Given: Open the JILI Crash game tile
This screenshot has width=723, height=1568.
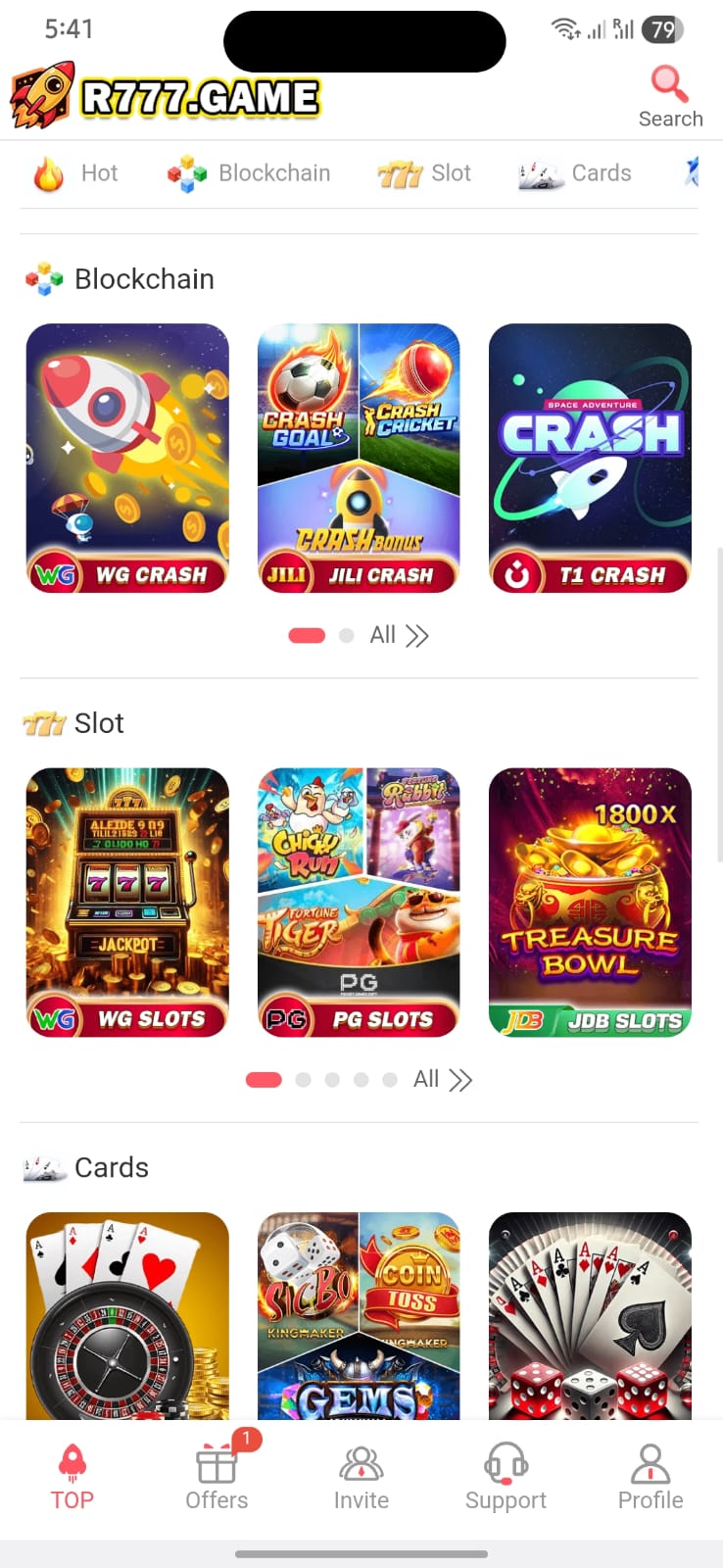Looking at the screenshot, I should [359, 458].
